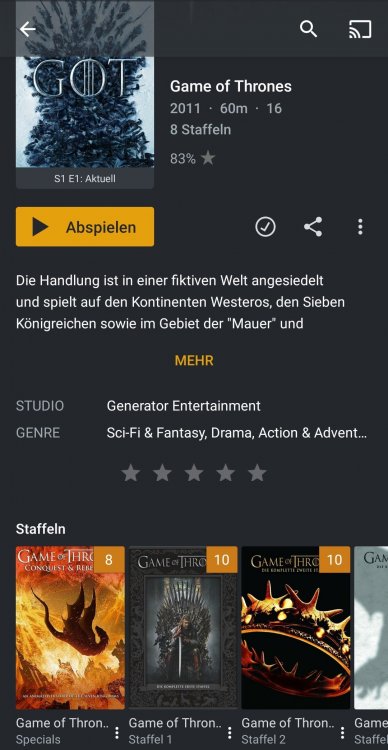The width and height of the screenshot is (388, 750).
Task: Open the search icon
Action: coord(309,29)
